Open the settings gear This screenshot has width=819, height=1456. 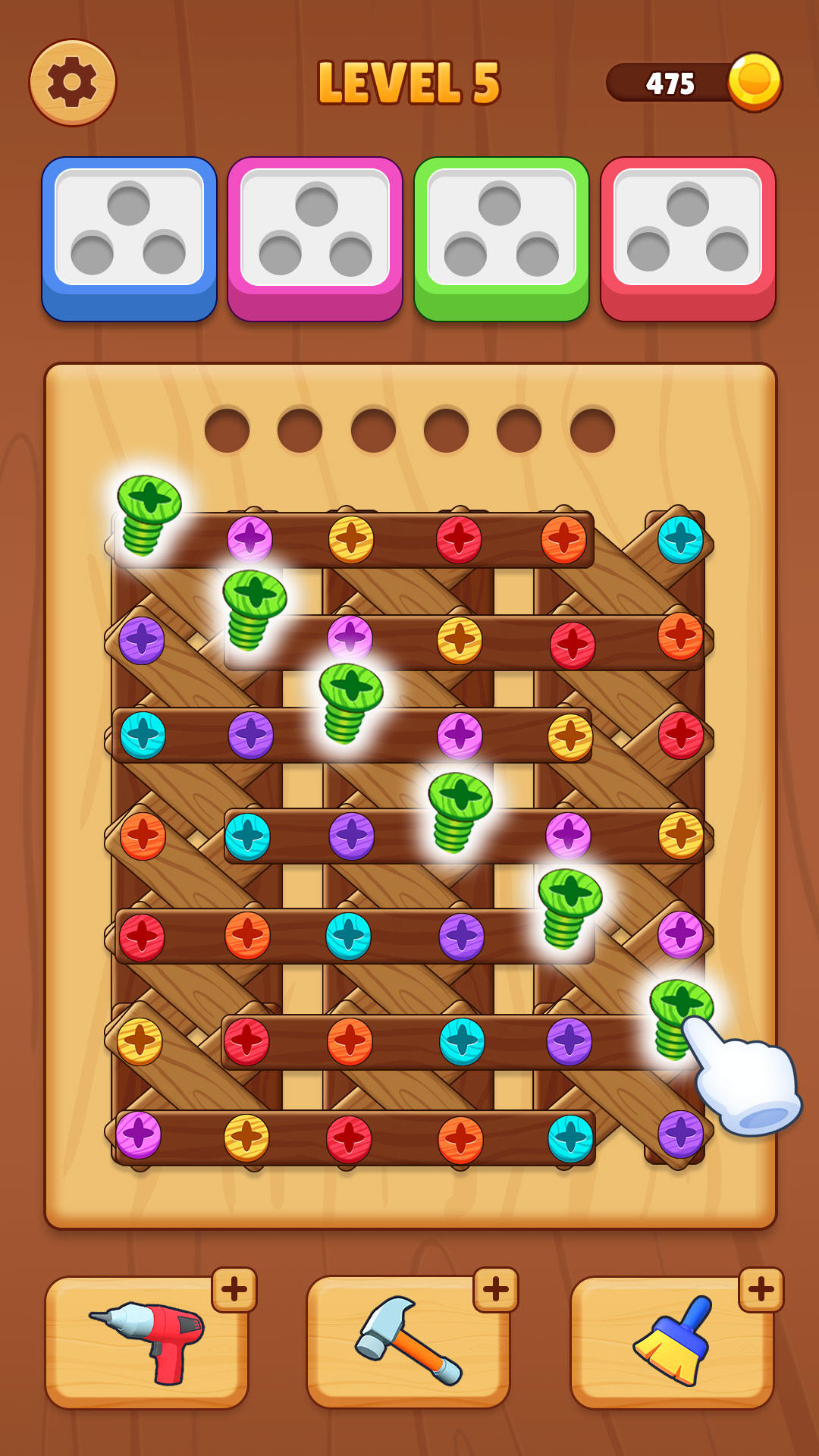pos(73,83)
